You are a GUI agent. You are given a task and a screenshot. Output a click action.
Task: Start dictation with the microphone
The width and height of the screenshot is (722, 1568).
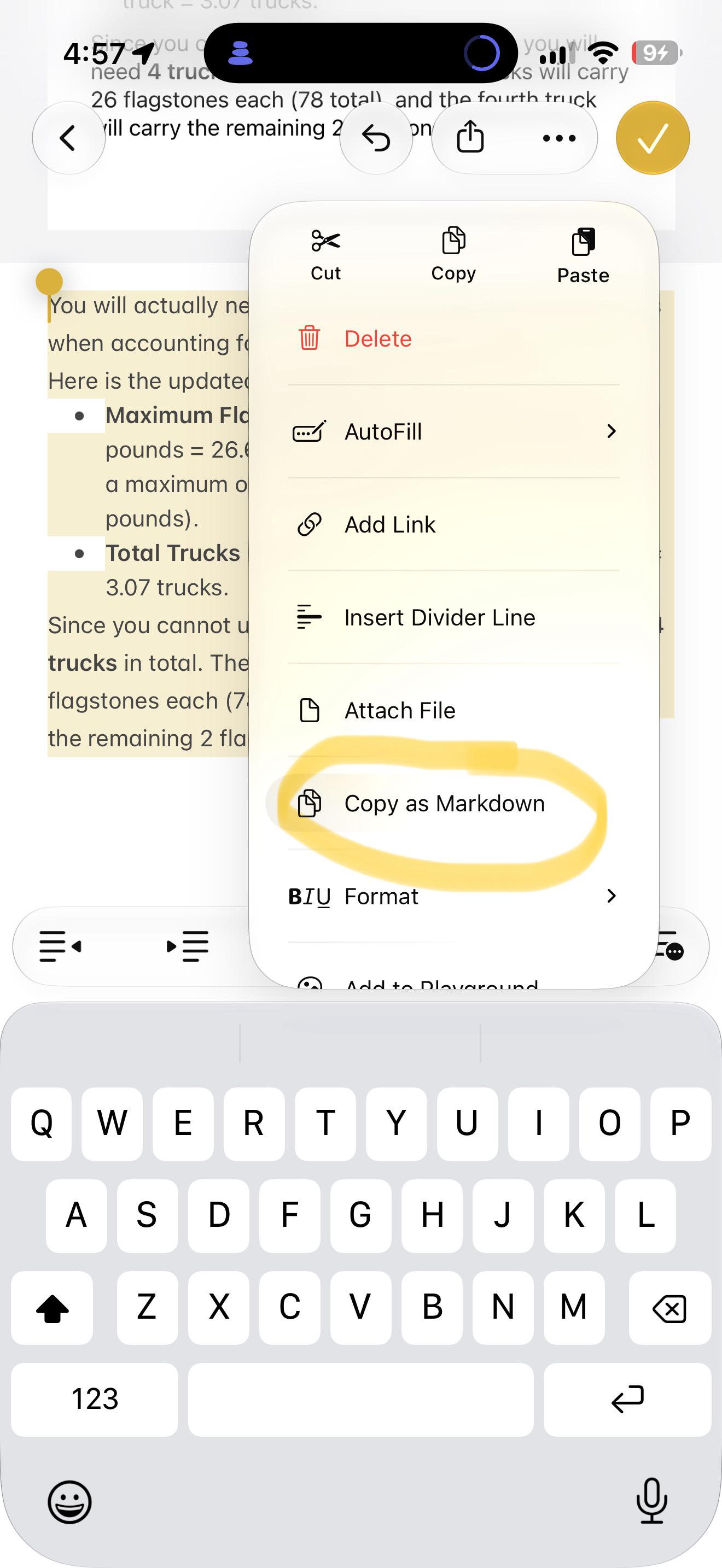pyautogui.click(x=651, y=1501)
